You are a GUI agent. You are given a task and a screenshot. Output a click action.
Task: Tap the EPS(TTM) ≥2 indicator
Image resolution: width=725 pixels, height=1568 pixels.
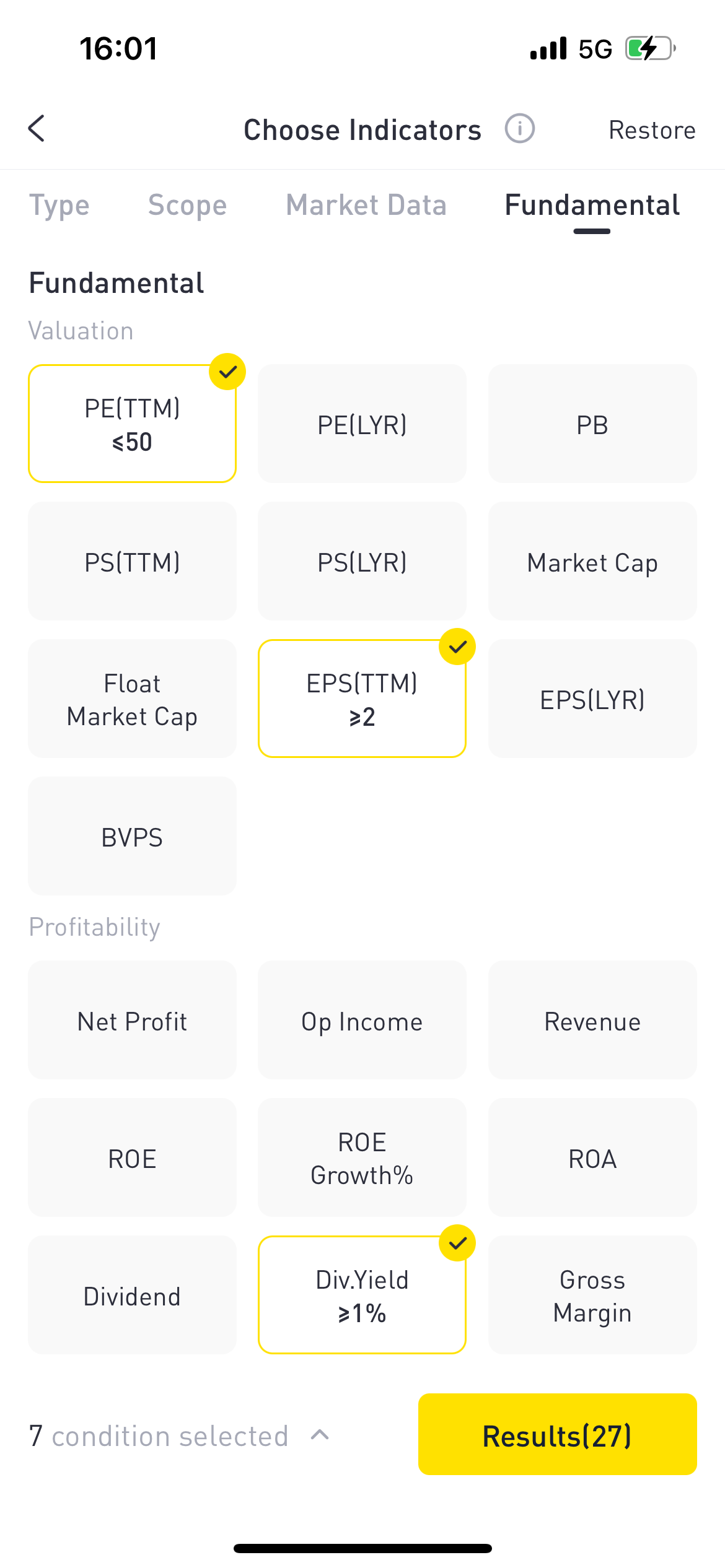pos(362,699)
